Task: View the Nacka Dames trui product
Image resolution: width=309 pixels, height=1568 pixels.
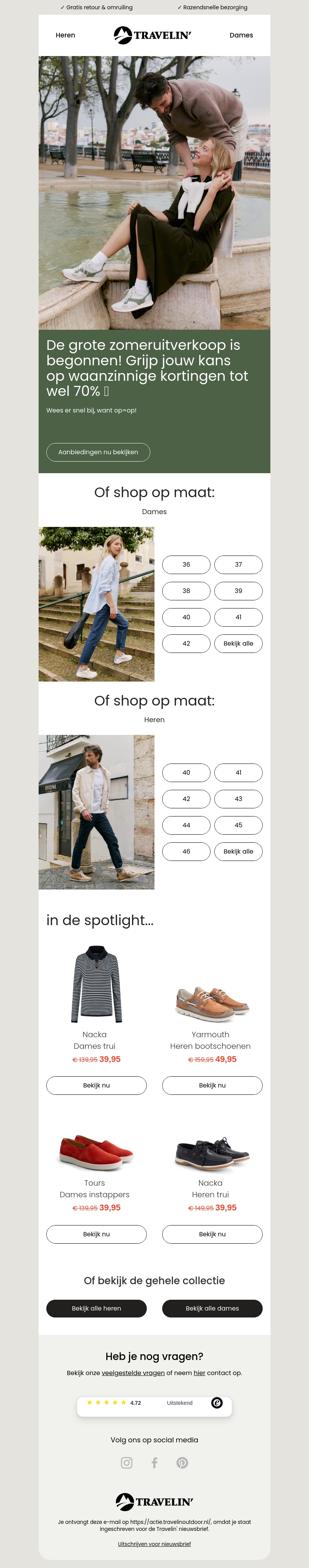Action: tap(96, 1085)
